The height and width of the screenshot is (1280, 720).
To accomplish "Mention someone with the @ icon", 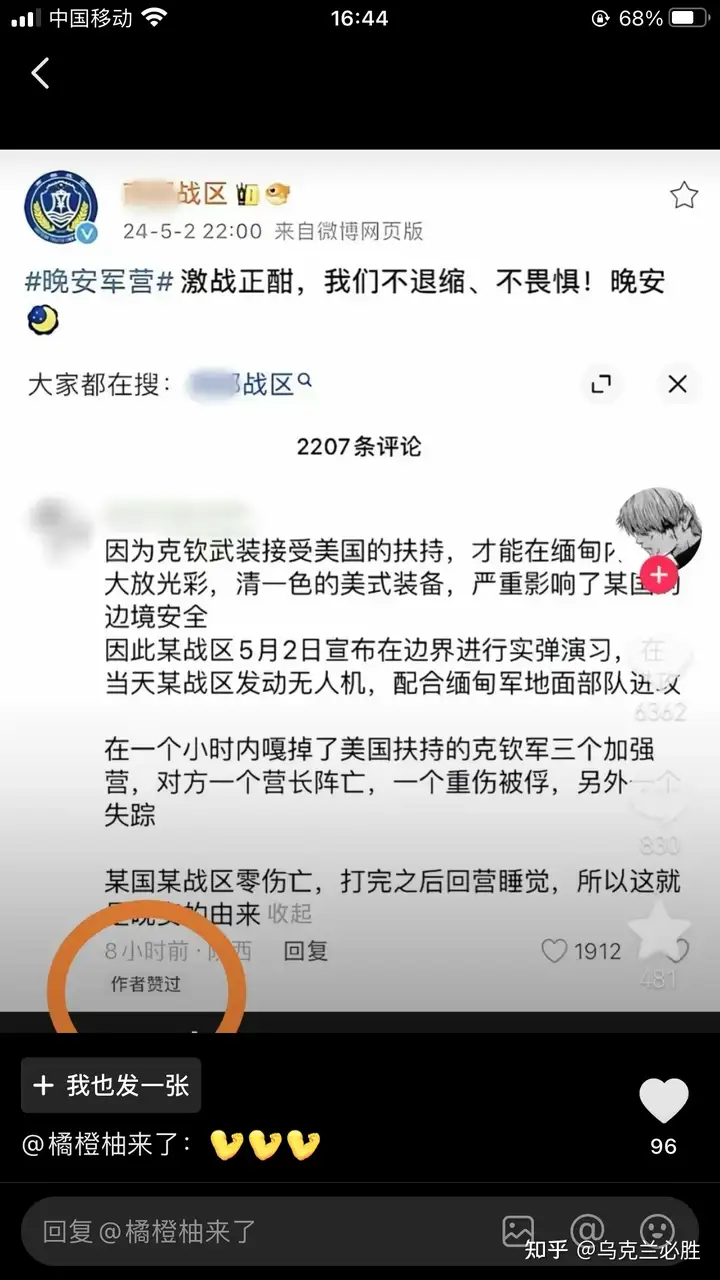I will [x=587, y=1231].
